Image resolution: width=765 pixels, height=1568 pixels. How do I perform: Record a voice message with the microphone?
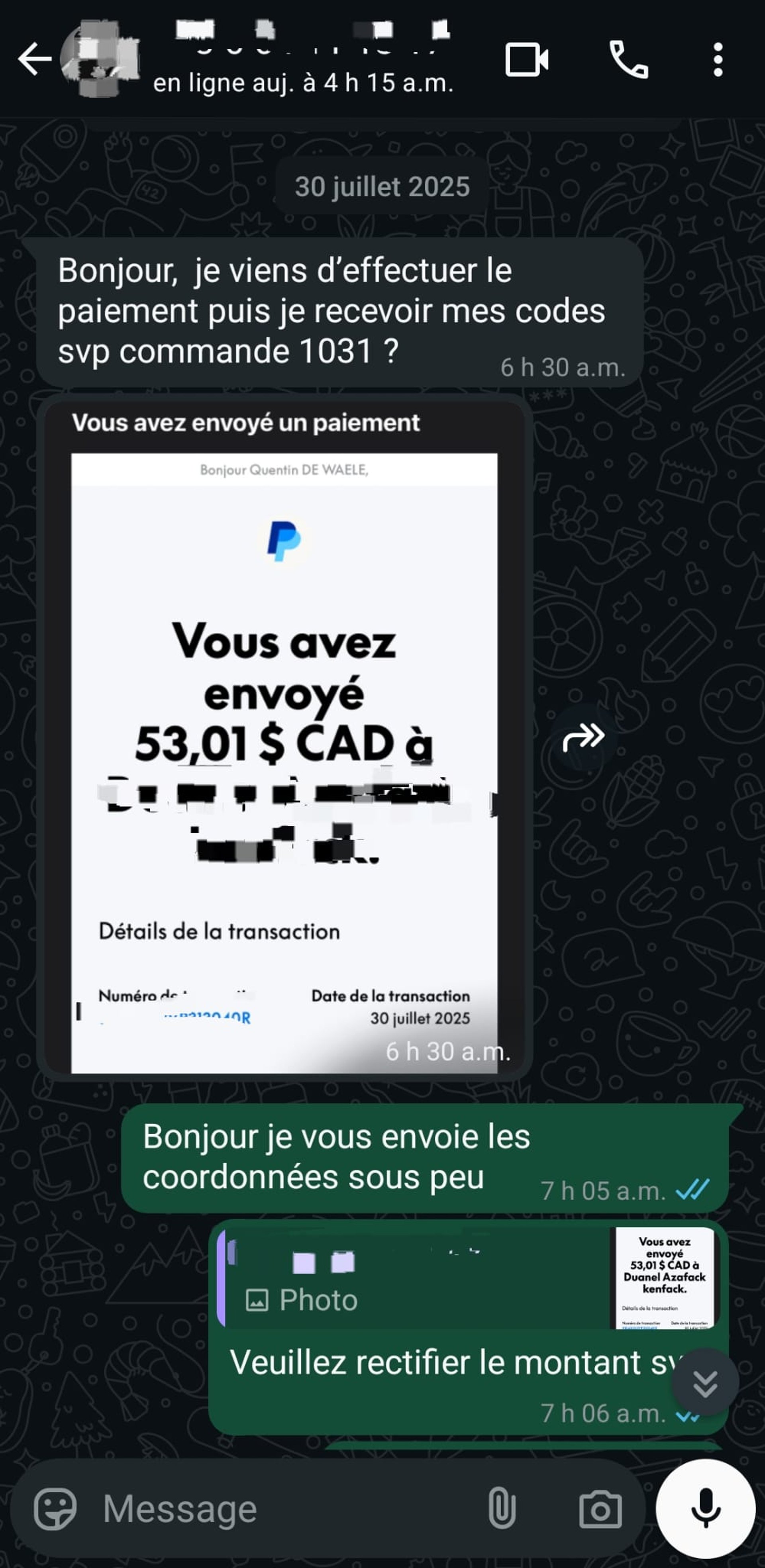click(x=705, y=1508)
